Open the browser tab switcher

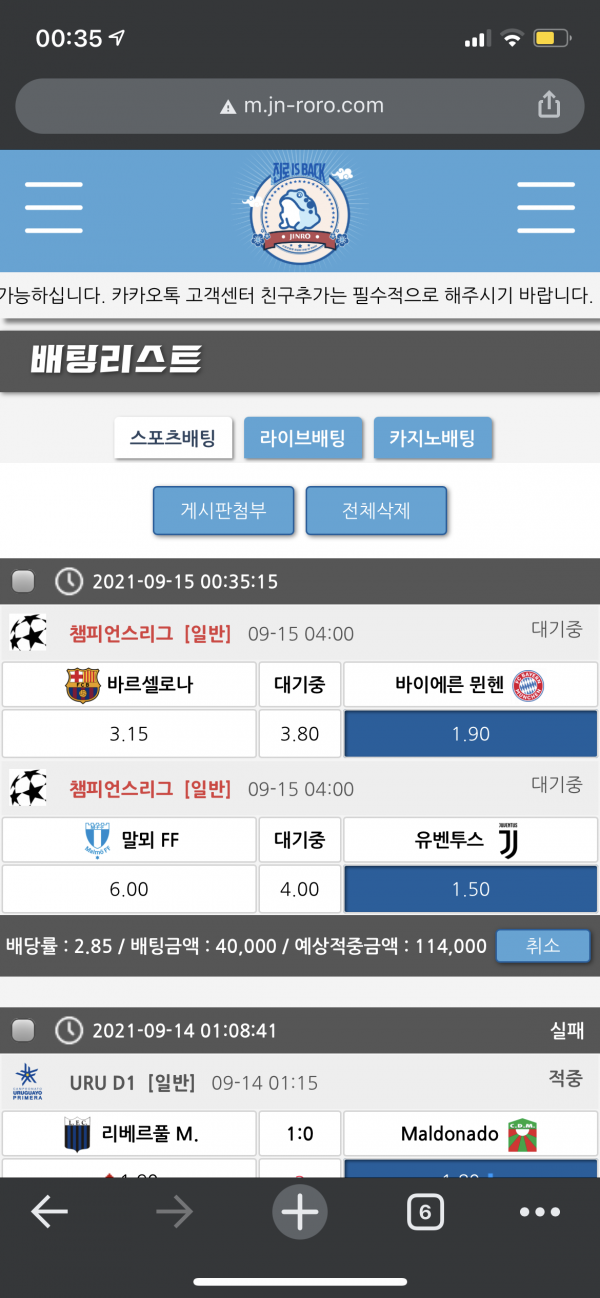pos(425,1212)
